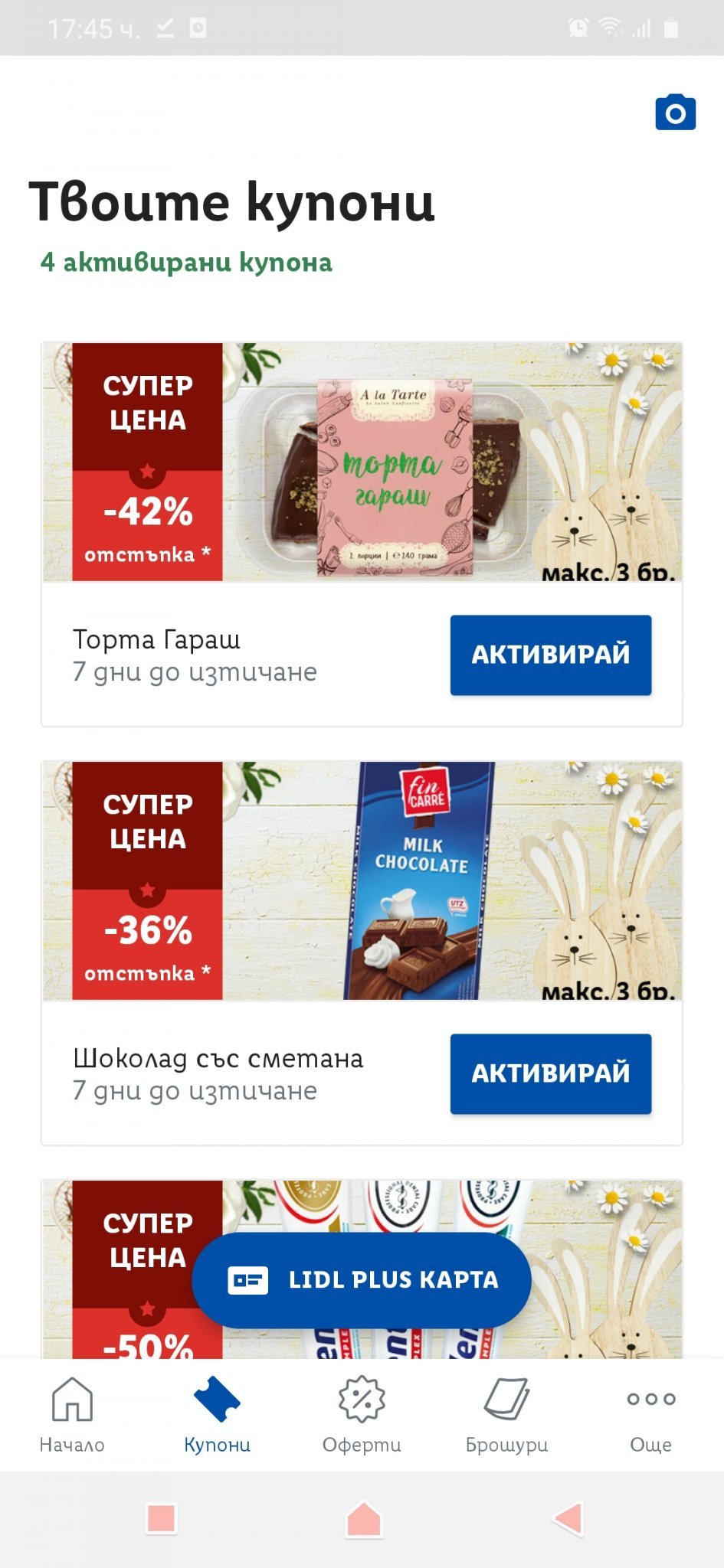Show the Lidl Plus Карта
The width and height of the screenshot is (724, 1568).
pos(362,1279)
